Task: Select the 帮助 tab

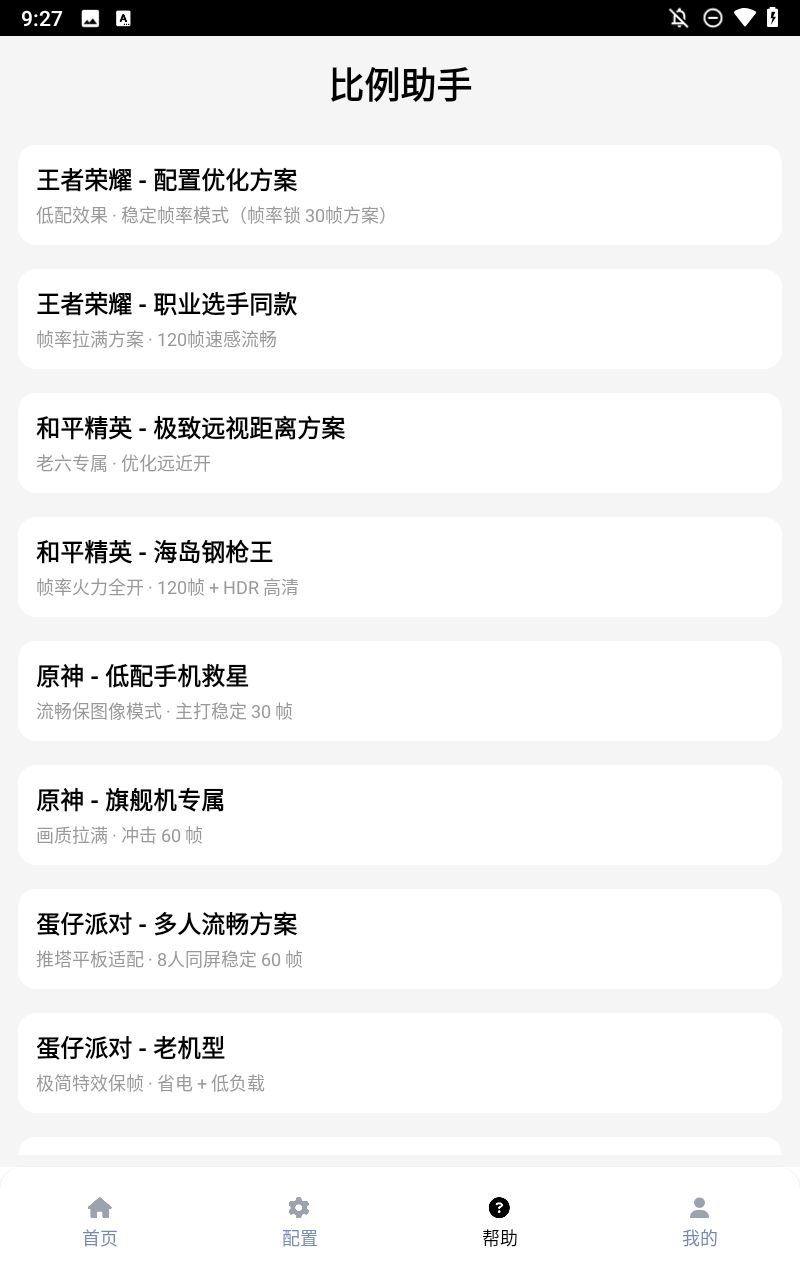Action: coord(500,1221)
